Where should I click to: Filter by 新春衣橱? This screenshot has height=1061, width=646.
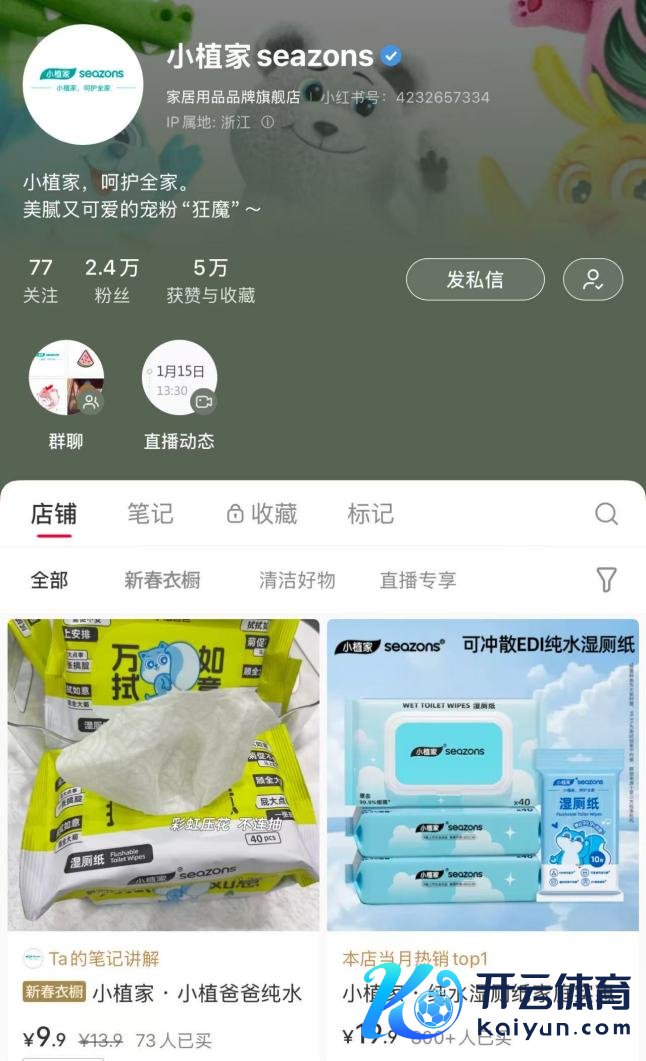pyautogui.click(x=162, y=580)
